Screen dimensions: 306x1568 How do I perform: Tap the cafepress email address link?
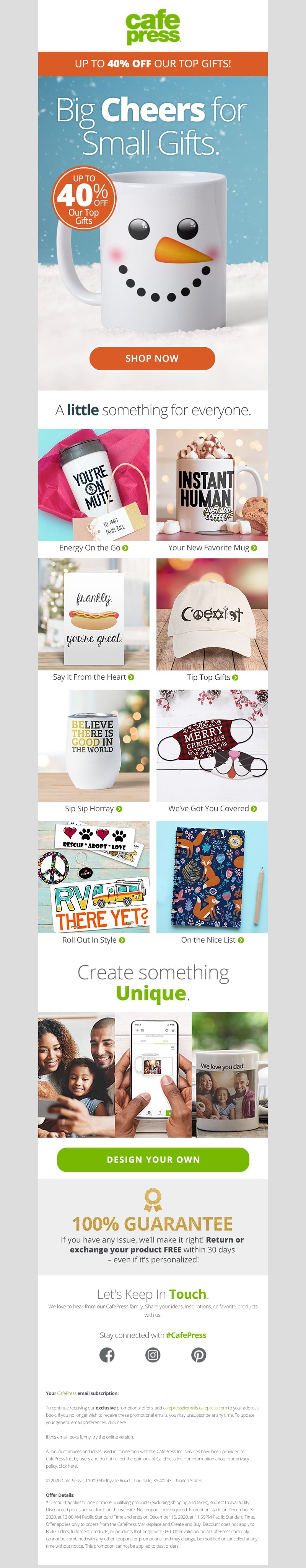[x=195, y=1407]
